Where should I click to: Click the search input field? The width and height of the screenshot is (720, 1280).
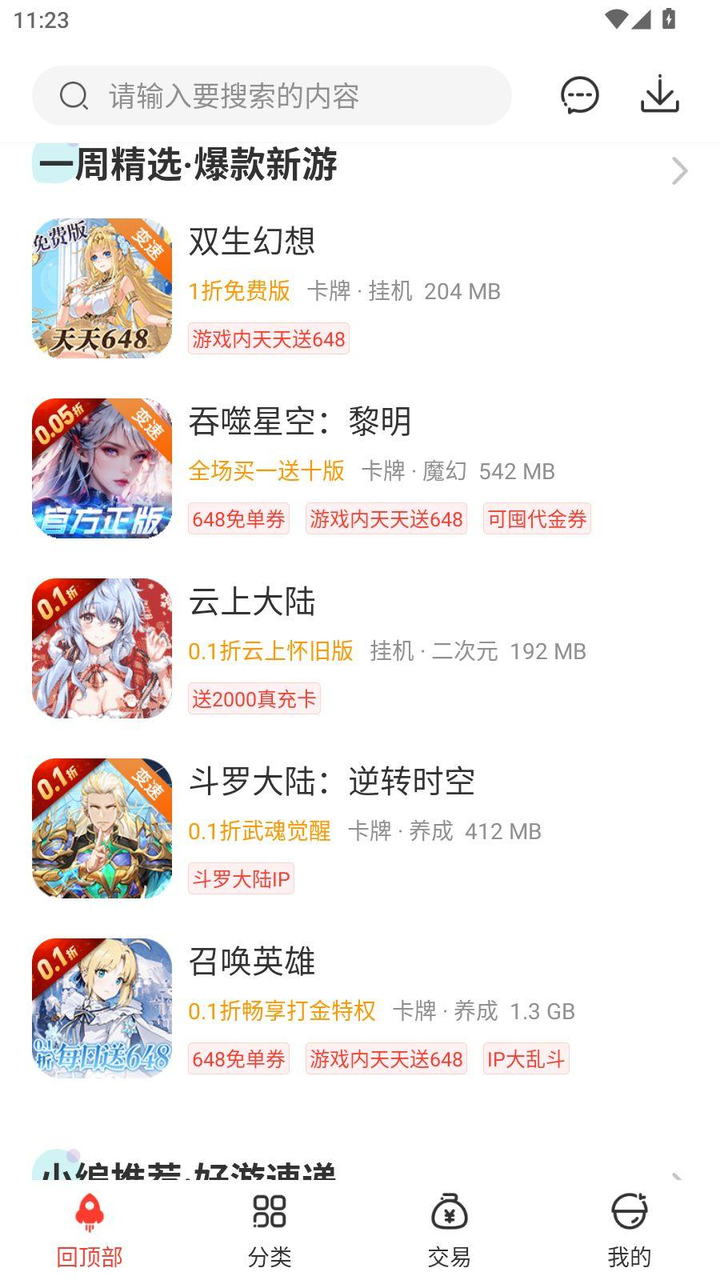[270, 95]
